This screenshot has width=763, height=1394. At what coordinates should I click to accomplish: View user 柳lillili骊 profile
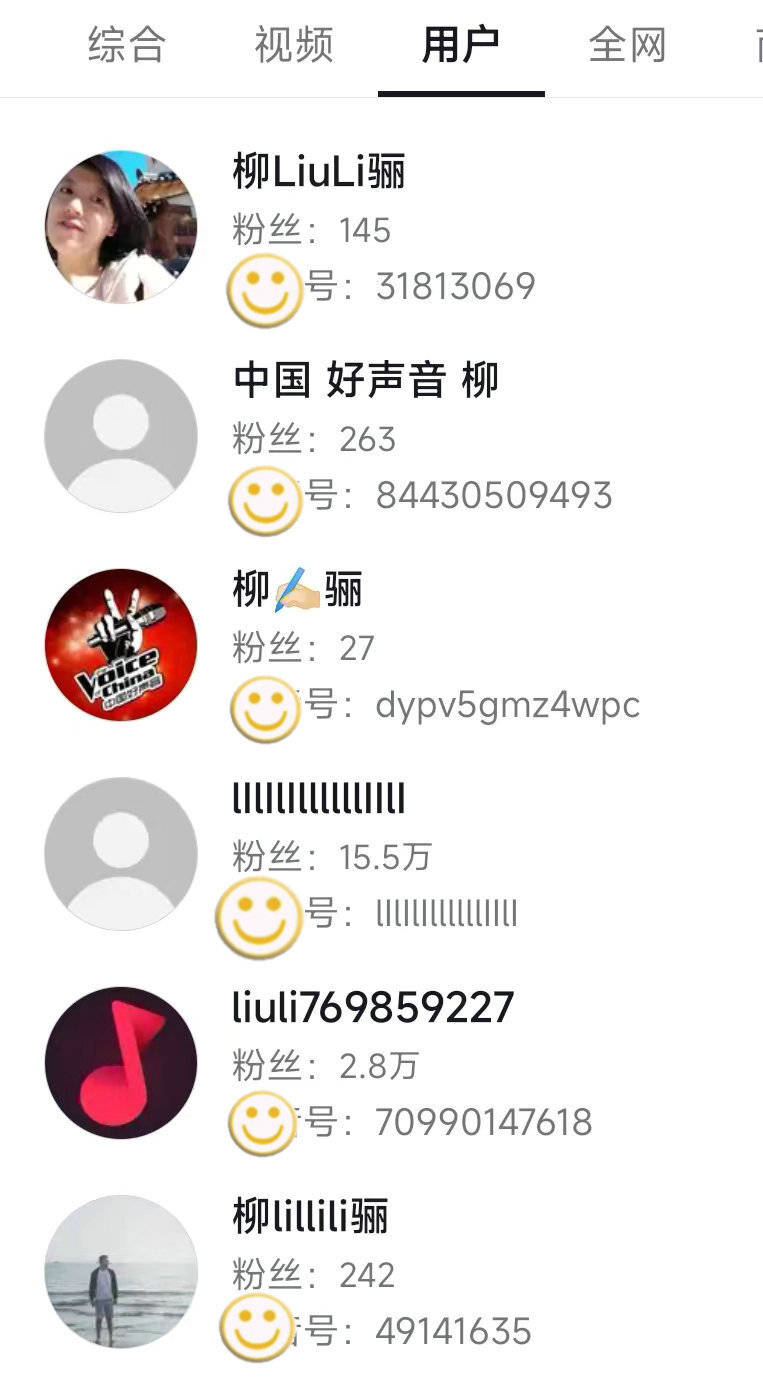click(x=310, y=1217)
